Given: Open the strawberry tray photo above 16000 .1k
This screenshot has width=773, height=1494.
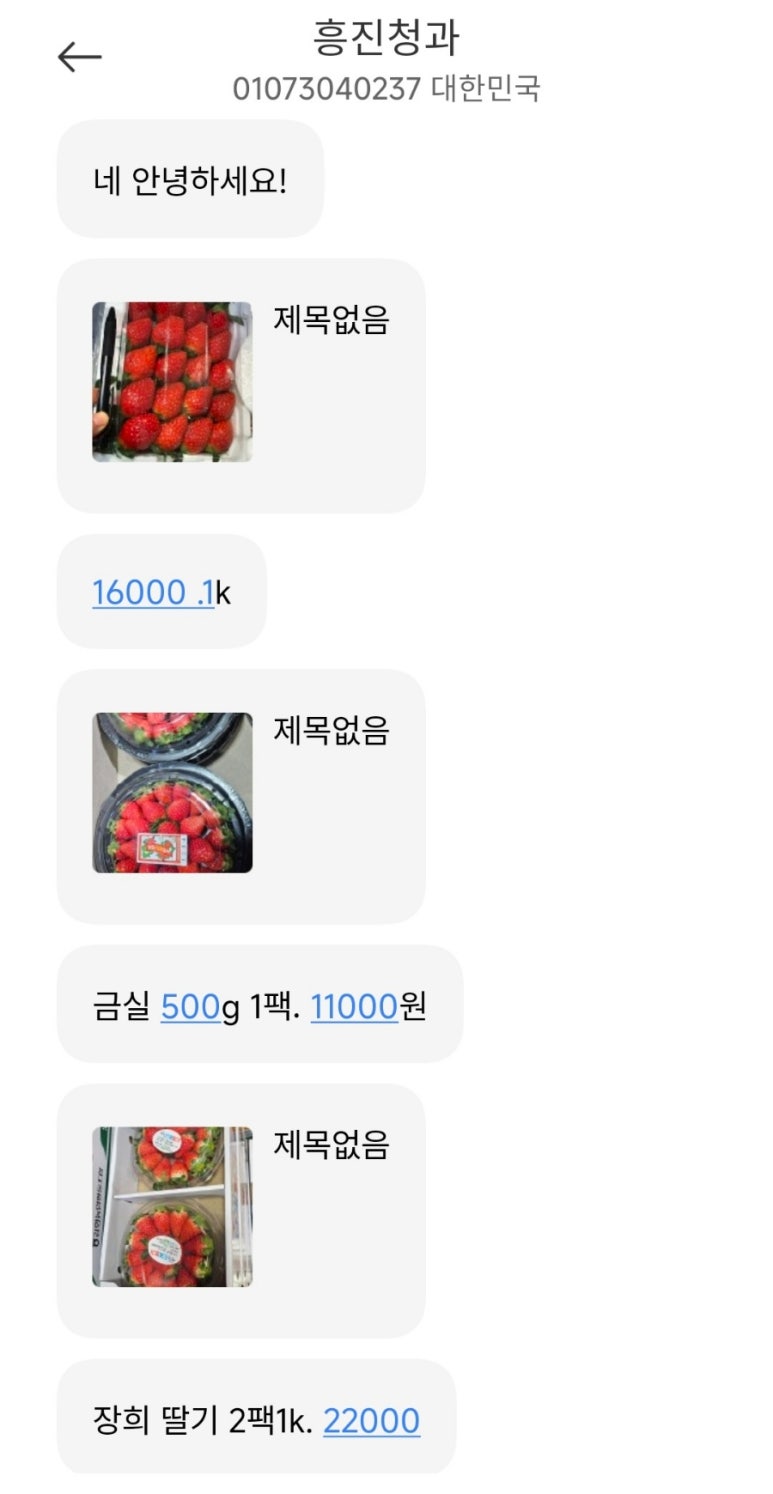Looking at the screenshot, I should 172,381.
